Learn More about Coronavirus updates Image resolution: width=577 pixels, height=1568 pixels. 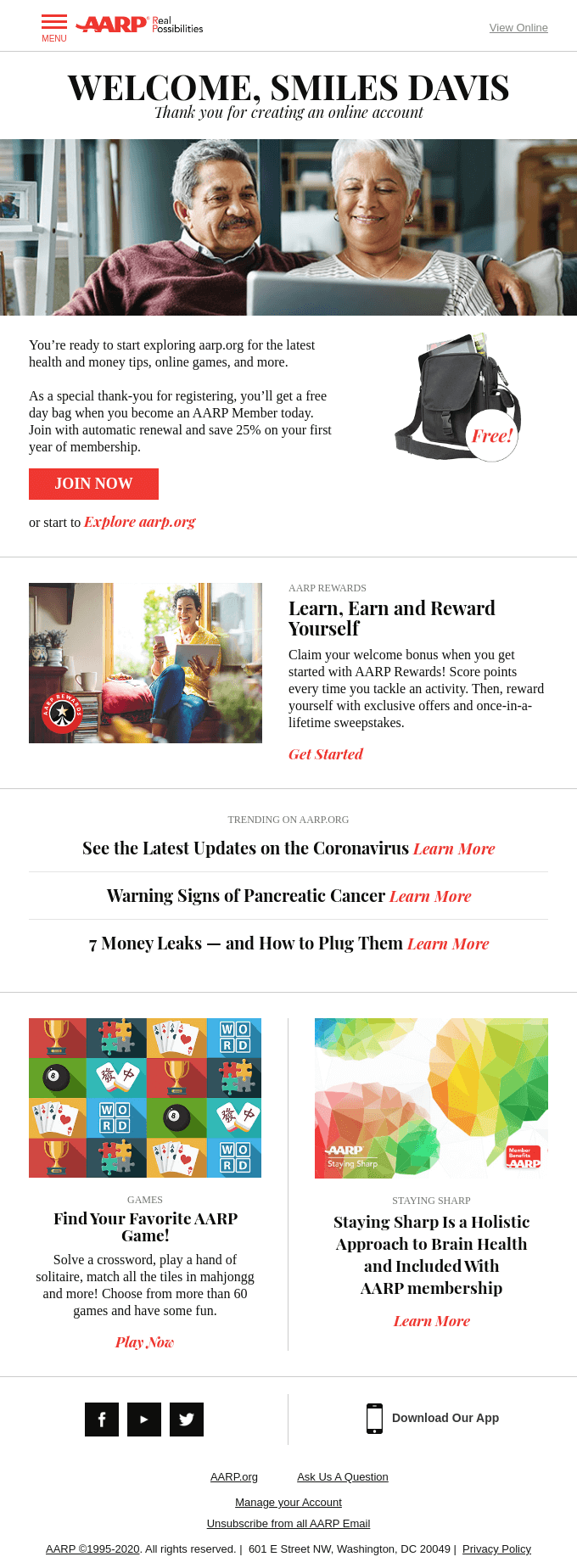(454, 849)
